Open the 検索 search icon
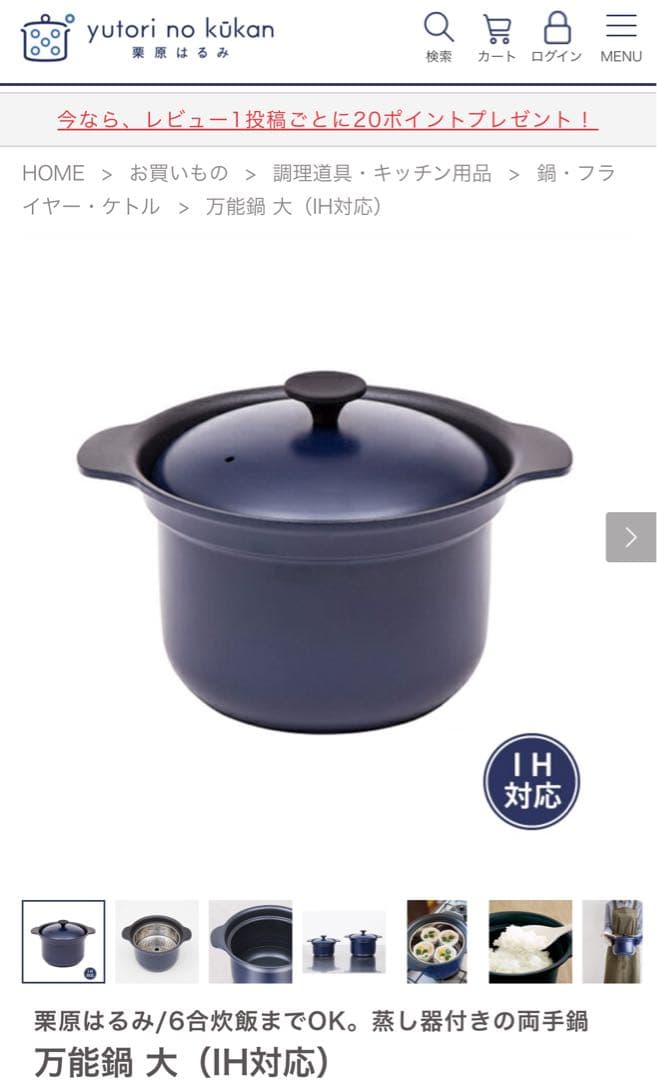 point(438,37)
